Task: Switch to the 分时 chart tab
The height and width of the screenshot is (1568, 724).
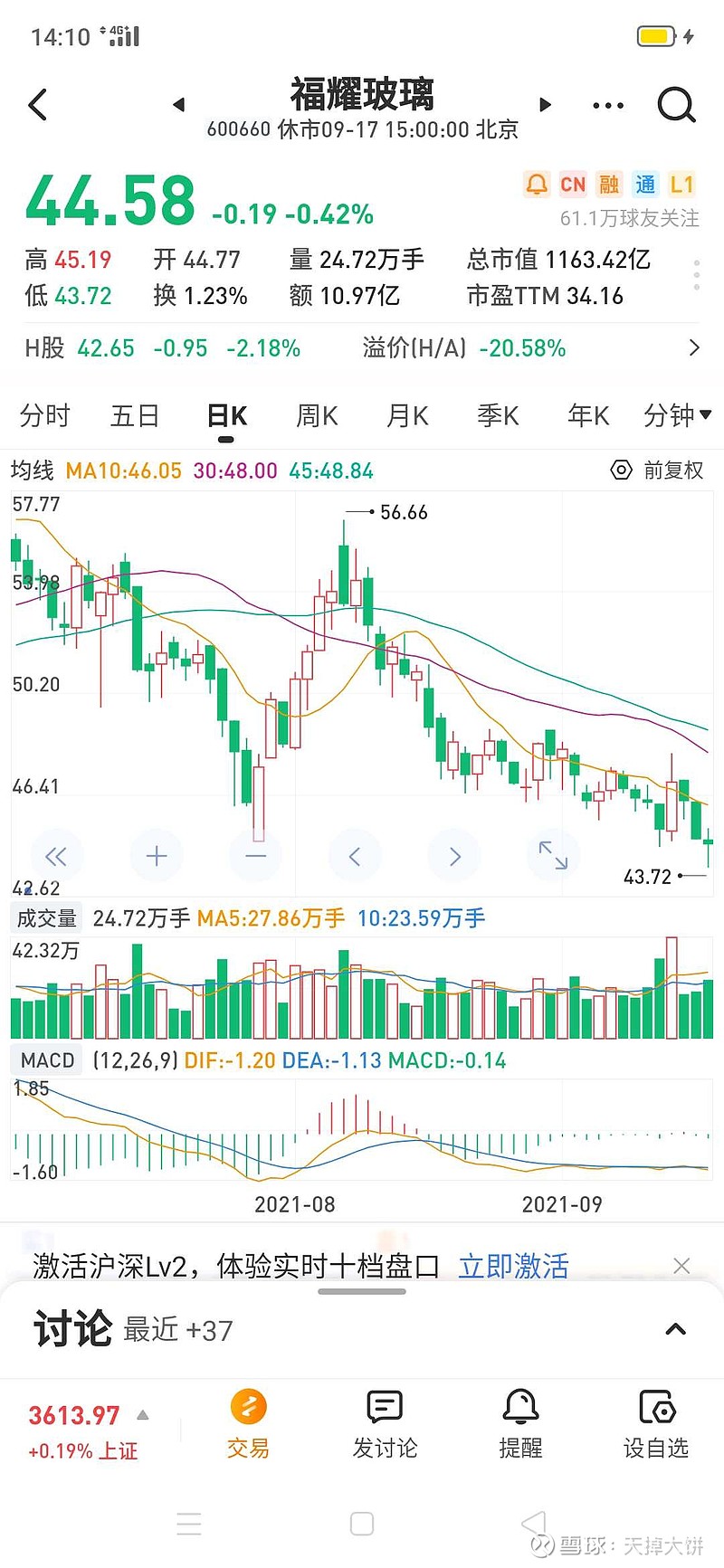Action: [44, 416]
